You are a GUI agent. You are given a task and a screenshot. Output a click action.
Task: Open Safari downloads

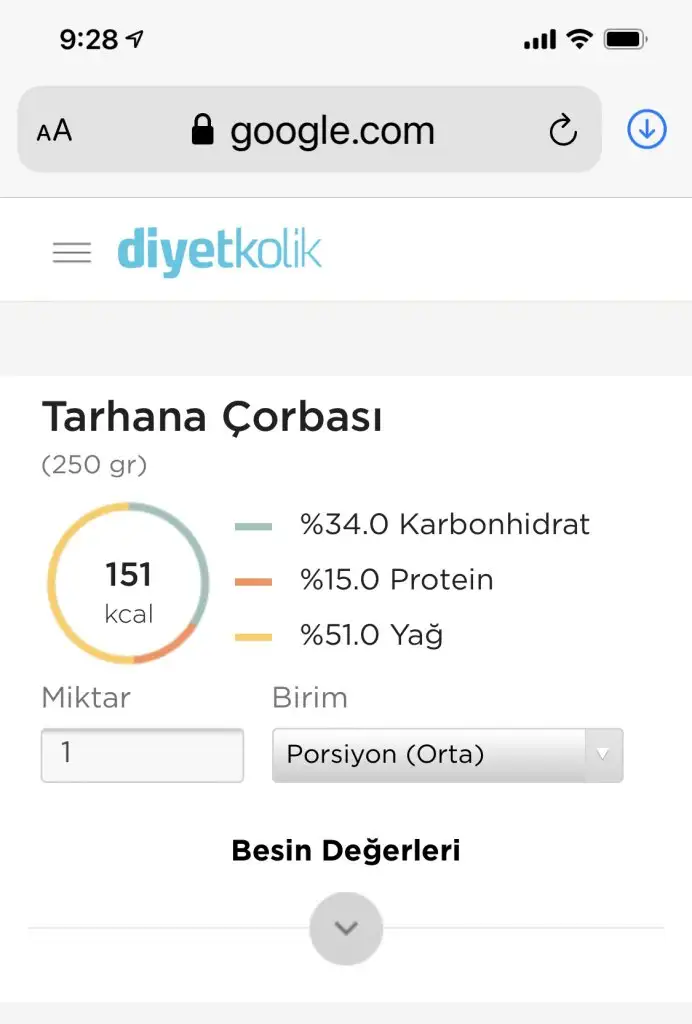point(646,129)
